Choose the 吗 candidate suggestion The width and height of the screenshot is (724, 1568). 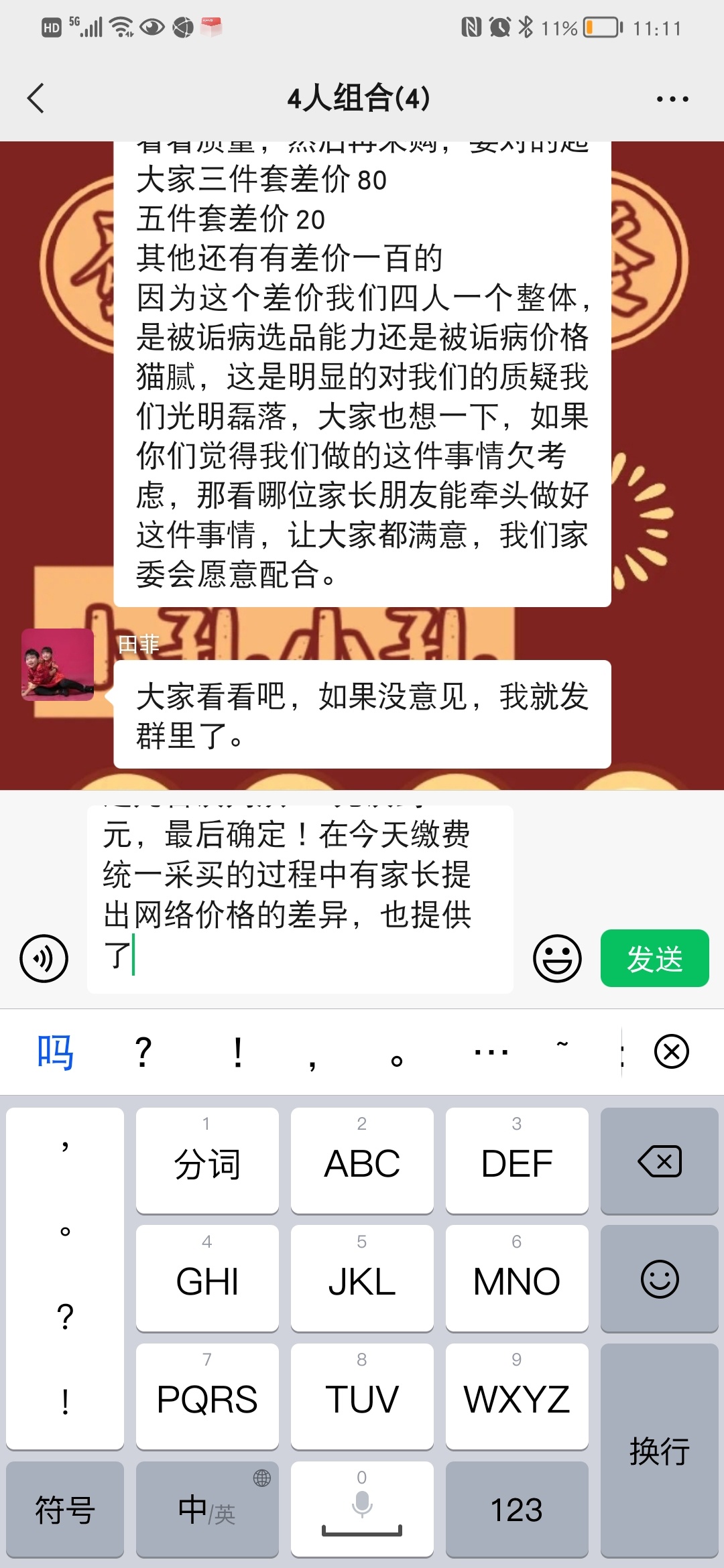55,1052
